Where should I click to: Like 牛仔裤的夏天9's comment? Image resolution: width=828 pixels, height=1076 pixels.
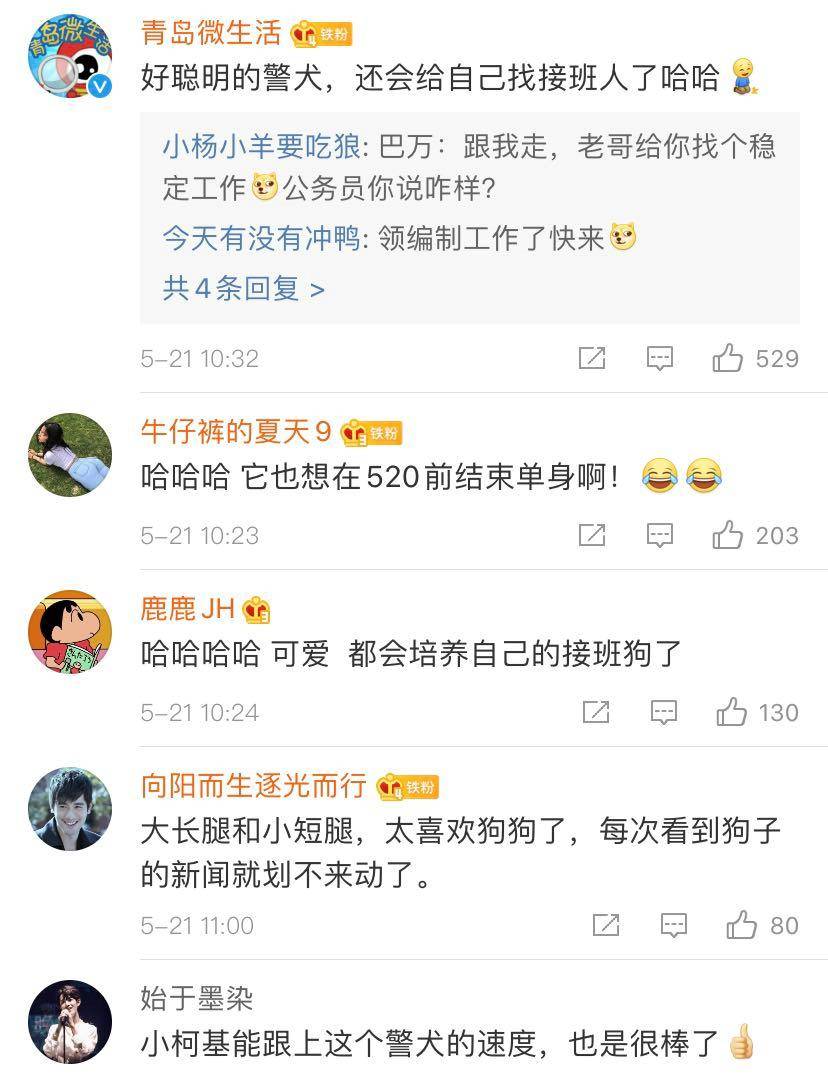point(728,535)
